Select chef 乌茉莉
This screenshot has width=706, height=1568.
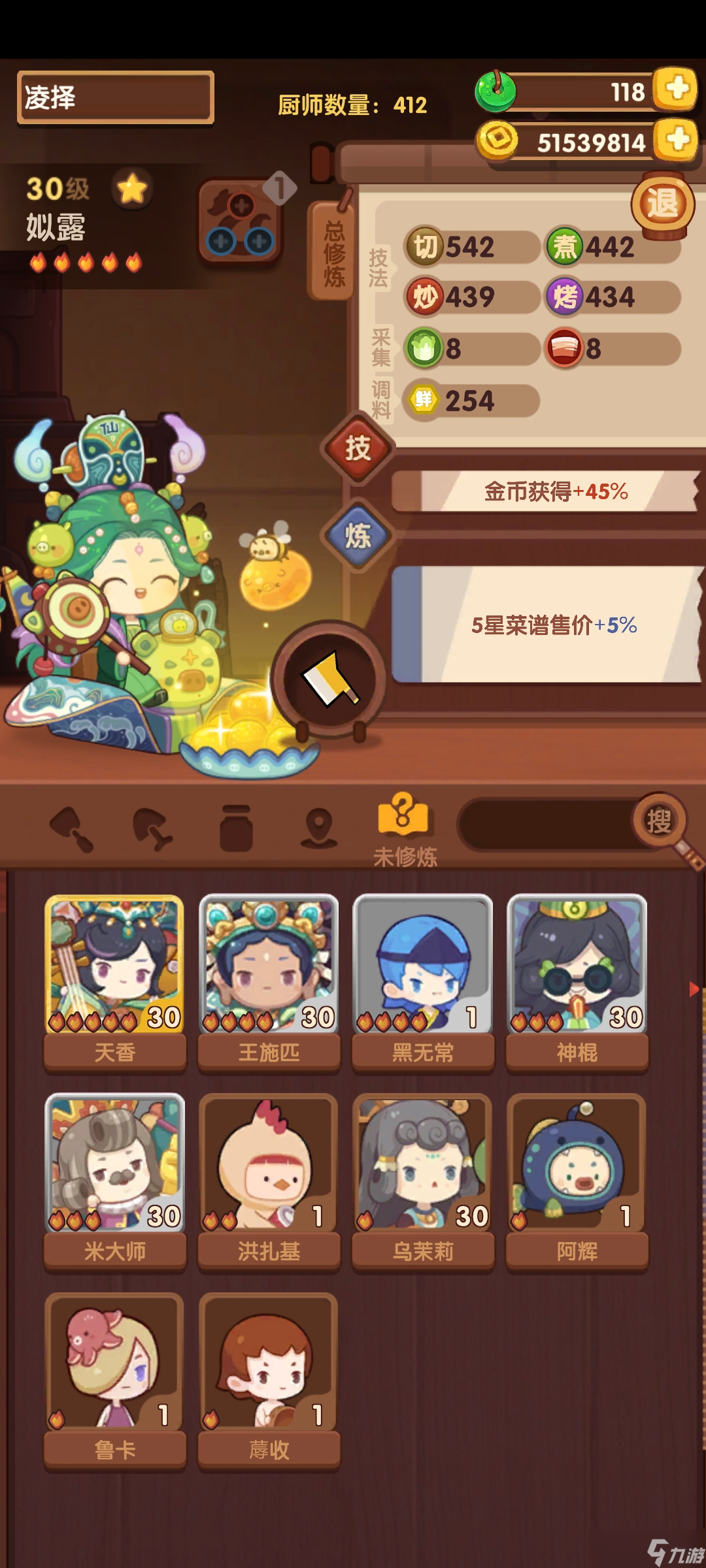[423, 1179]
